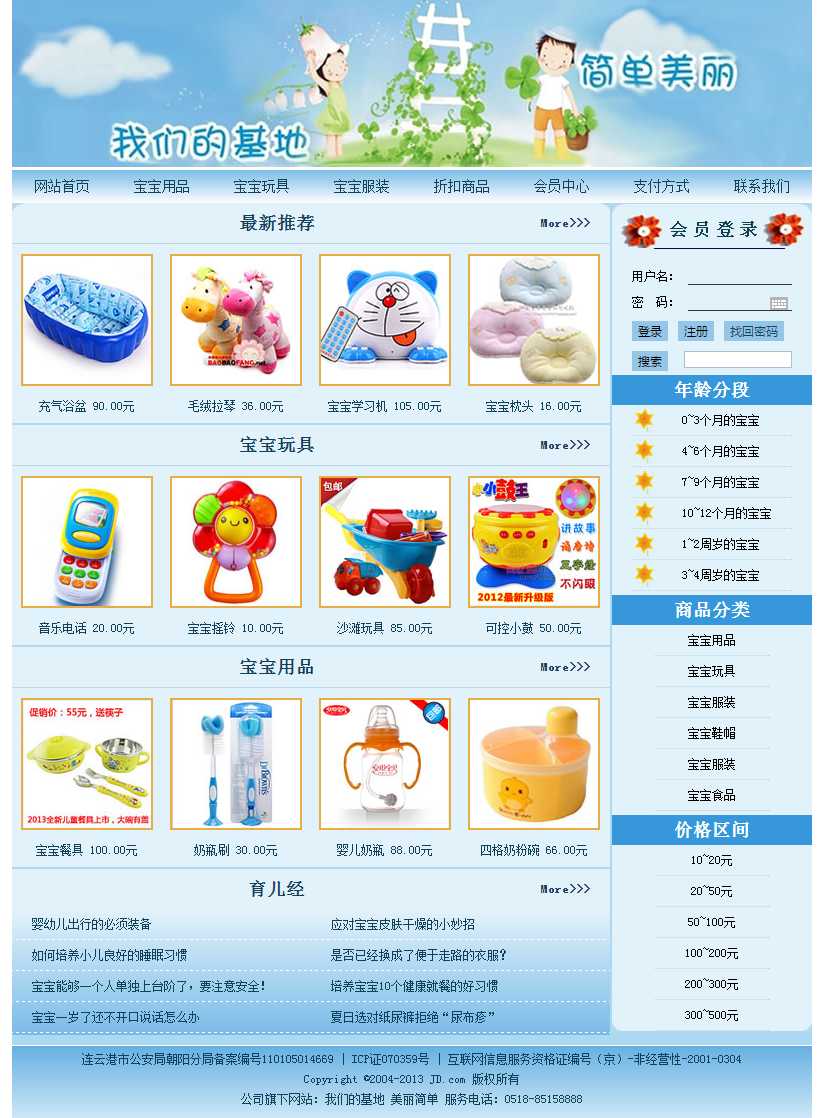
Task: Switch to the 折扣商品 navigation tab
Action: [x=461, y=186]
